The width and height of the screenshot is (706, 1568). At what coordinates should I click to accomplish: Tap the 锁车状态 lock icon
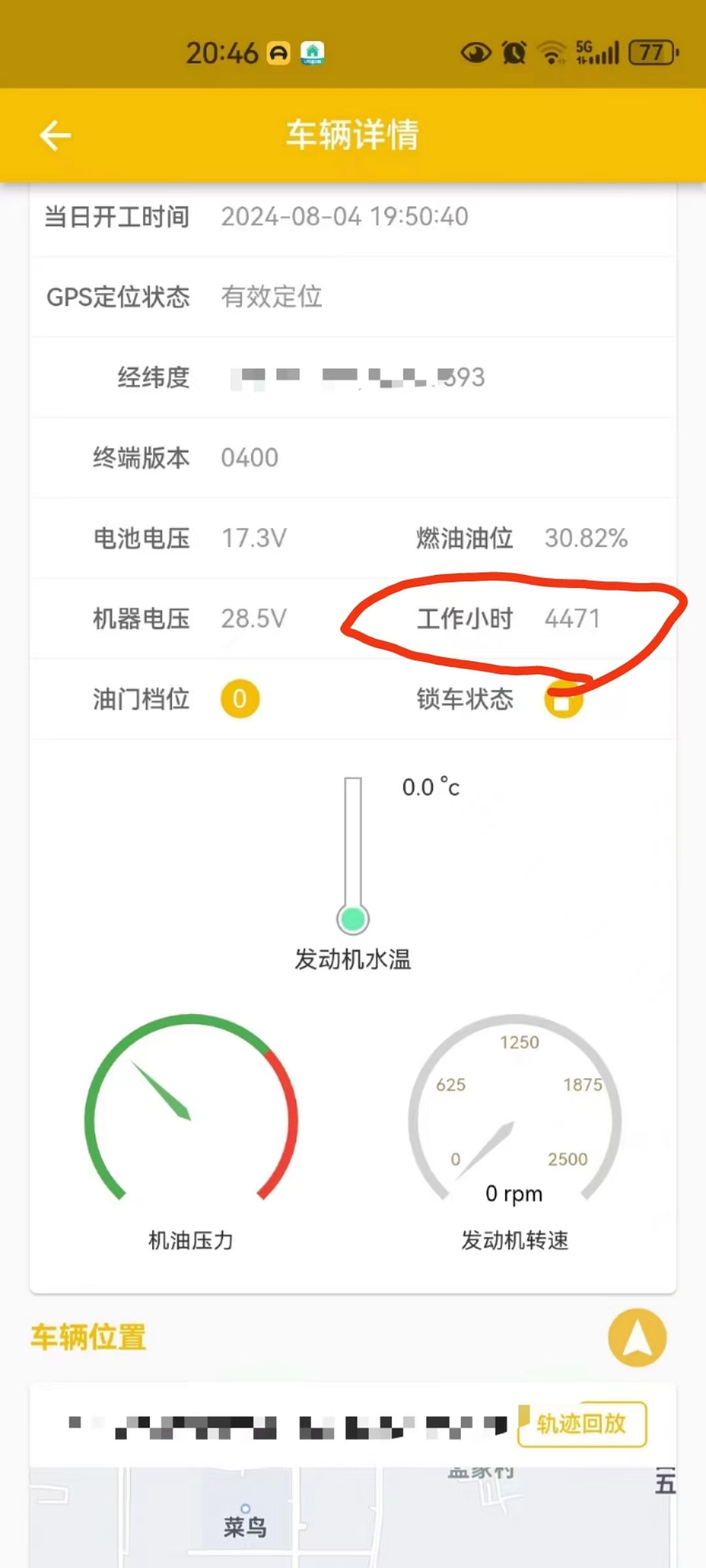tap(563, 700)
